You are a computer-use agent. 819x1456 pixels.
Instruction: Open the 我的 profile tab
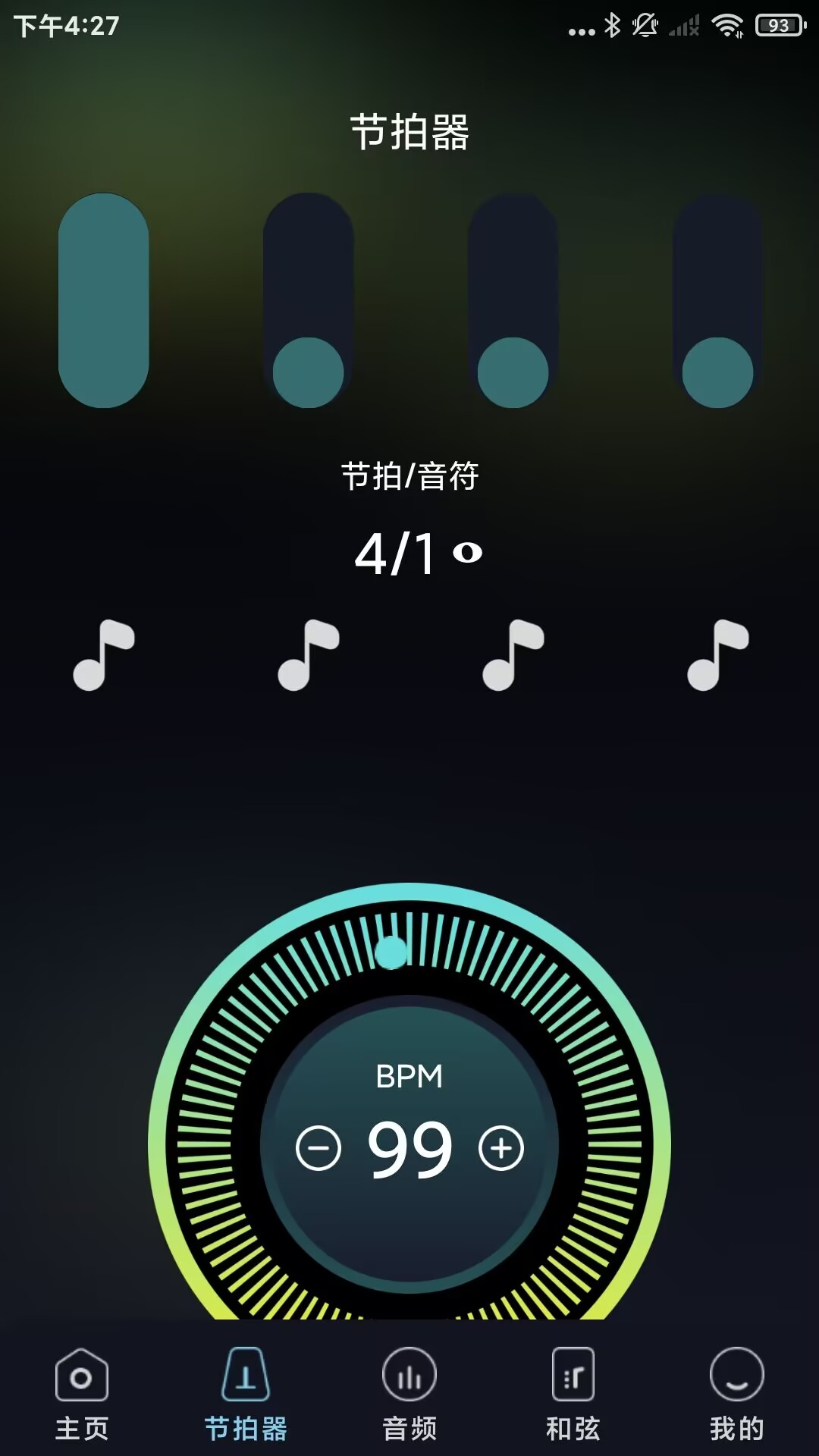[736, 1394]
